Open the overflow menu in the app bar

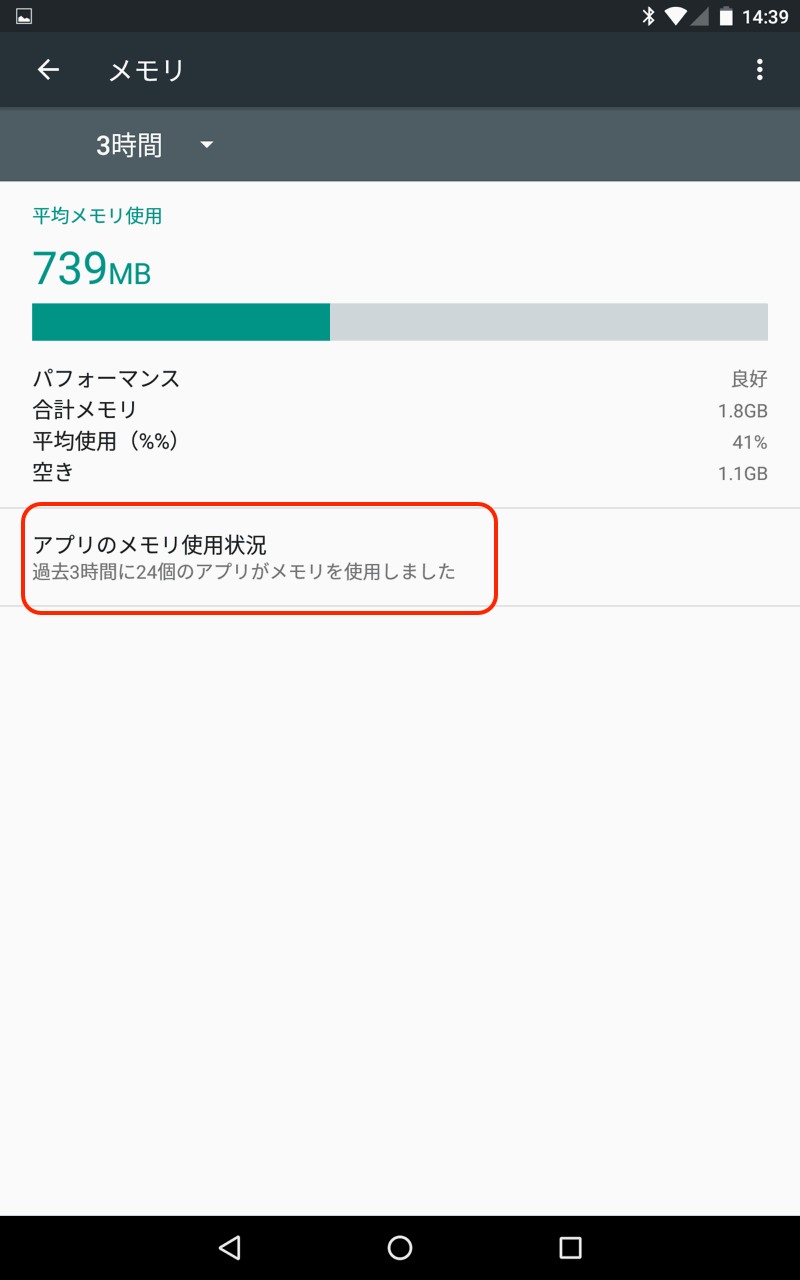(760, 69)
